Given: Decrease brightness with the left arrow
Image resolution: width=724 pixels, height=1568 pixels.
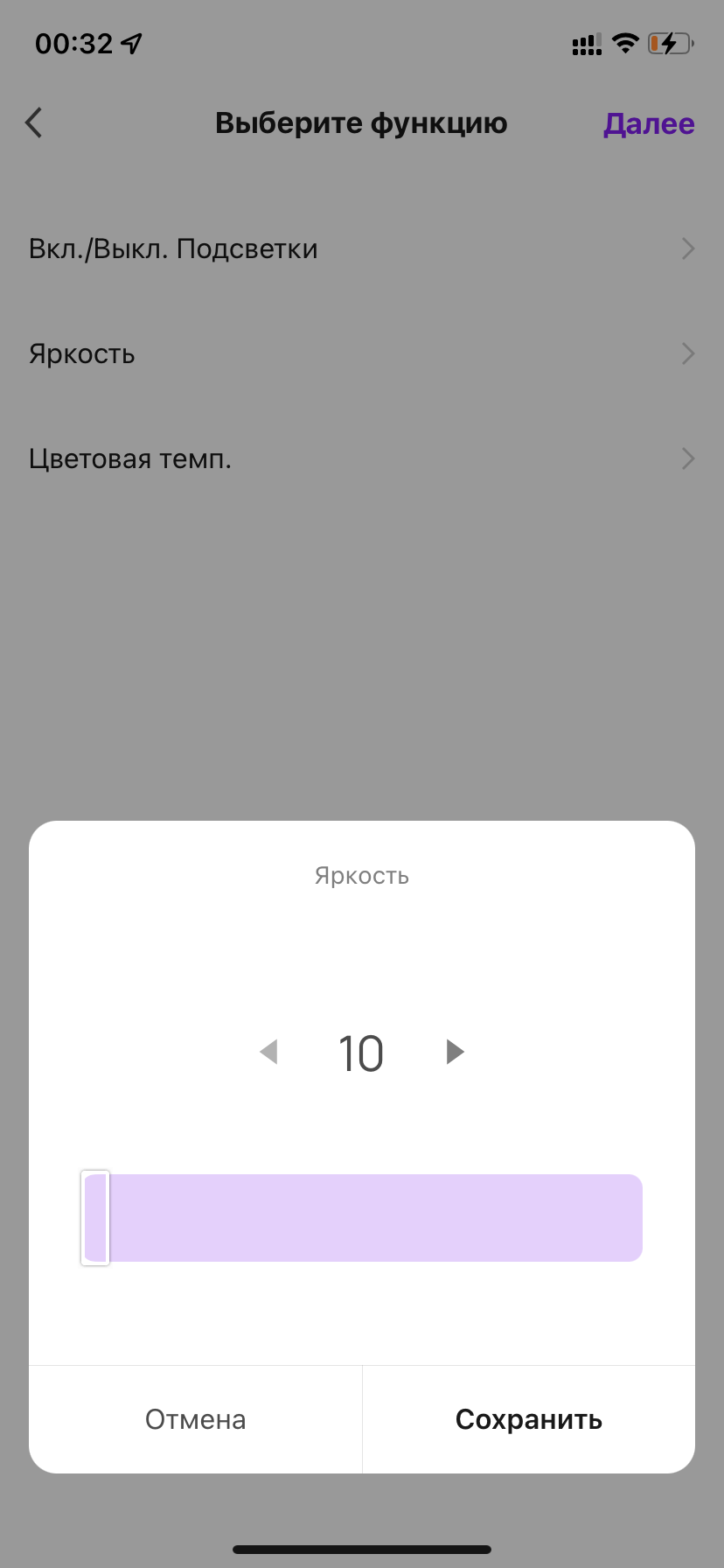Looking at the screenshot, I should pos(268,1052).
